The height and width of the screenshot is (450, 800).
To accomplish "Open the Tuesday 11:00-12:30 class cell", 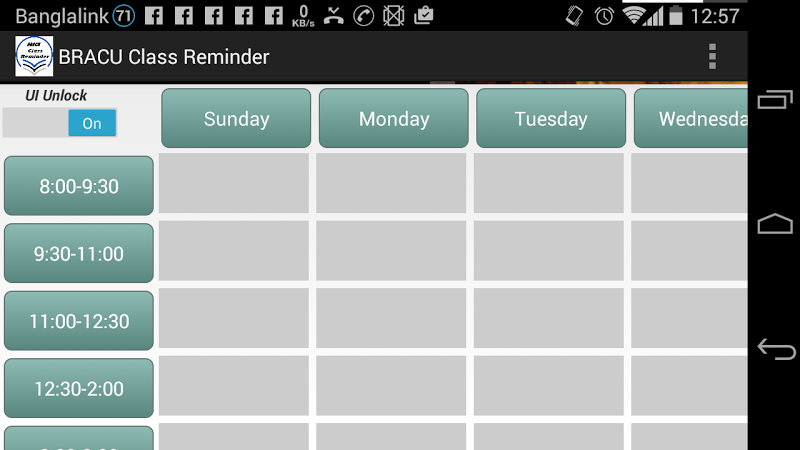I will 548,318.
